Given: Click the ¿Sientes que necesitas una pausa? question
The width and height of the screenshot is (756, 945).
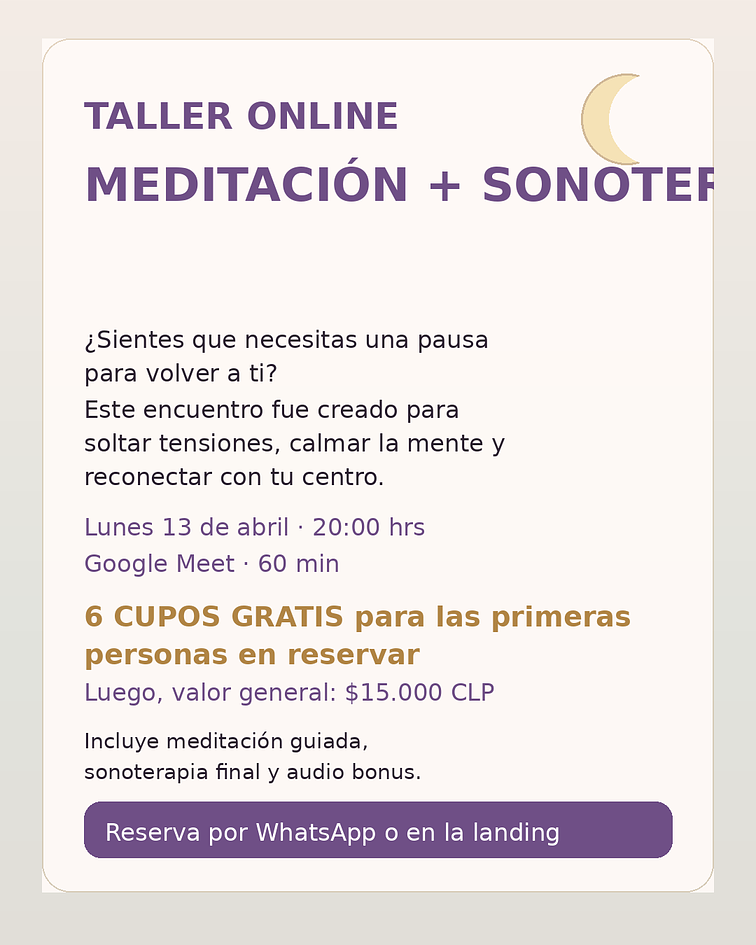Looking at the screenshot, I should coord(286,339).
